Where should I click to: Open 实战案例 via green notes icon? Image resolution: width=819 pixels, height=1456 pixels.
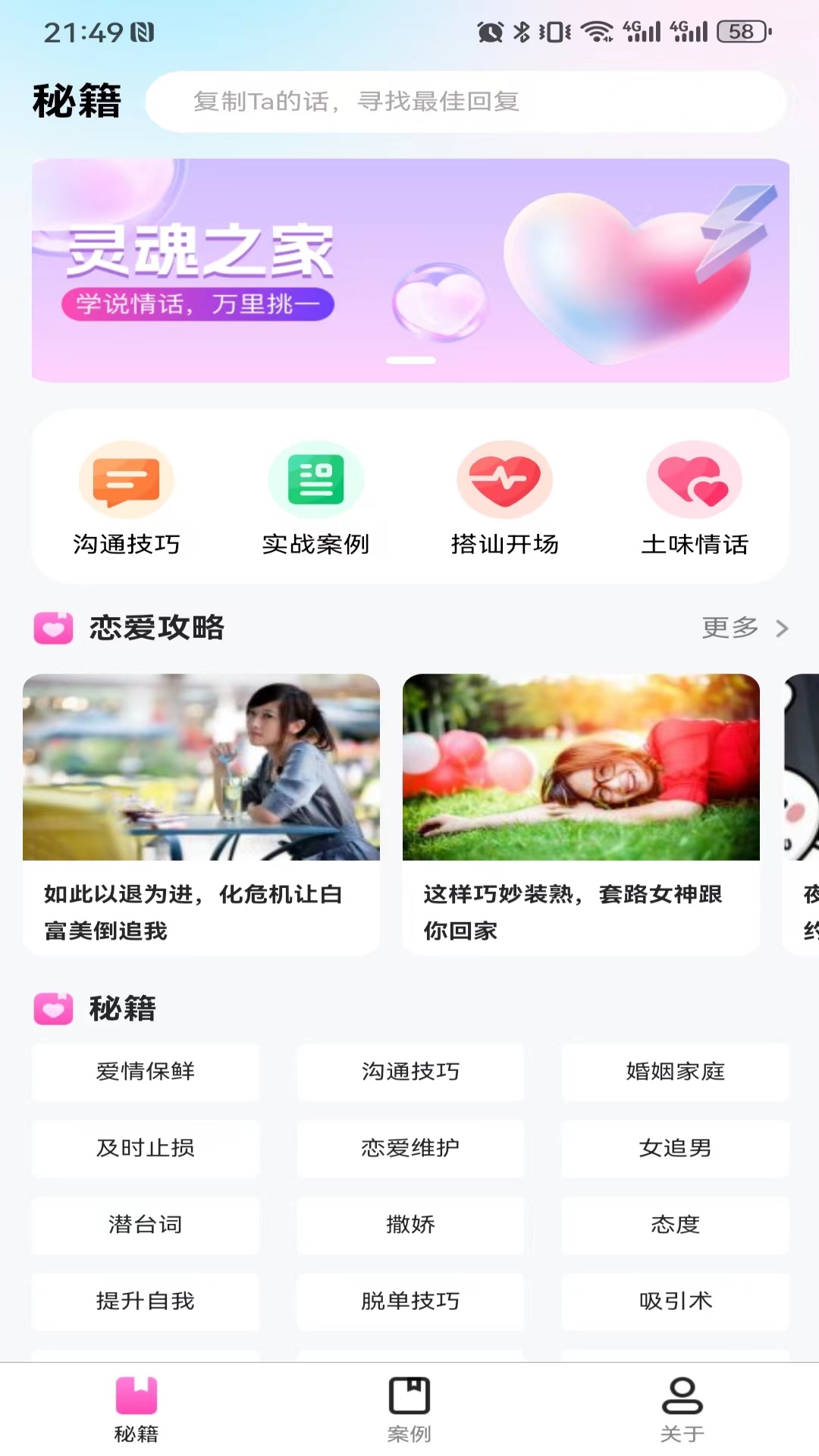[316, 480]
